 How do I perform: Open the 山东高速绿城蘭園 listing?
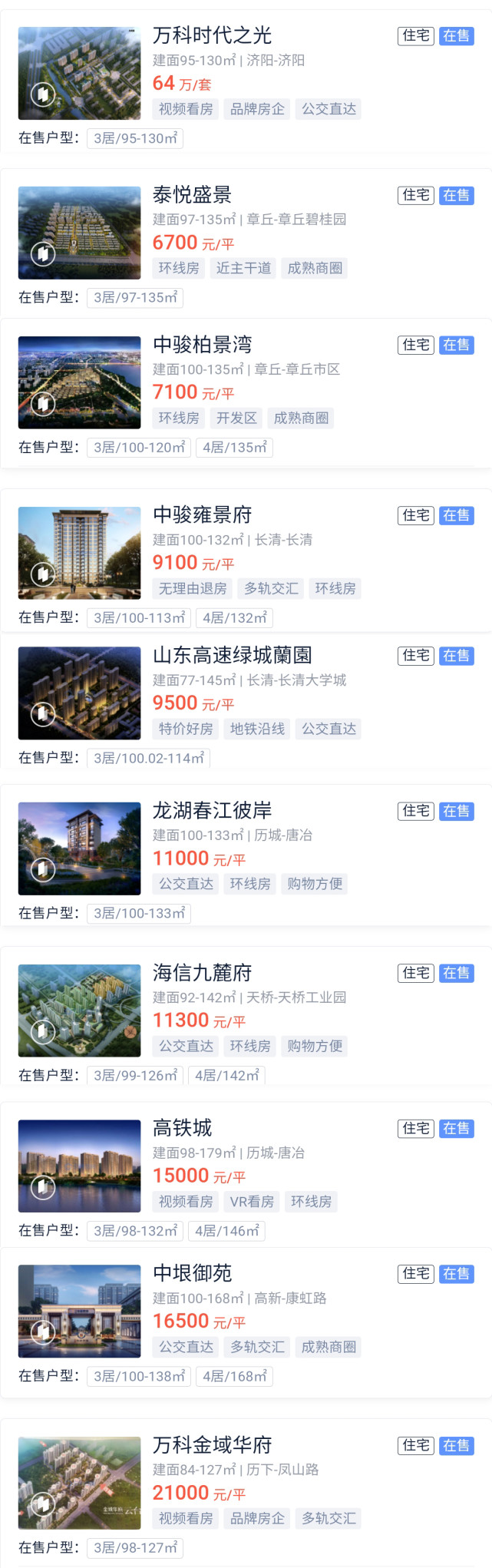pyautogui.click(x=232, y=656)
